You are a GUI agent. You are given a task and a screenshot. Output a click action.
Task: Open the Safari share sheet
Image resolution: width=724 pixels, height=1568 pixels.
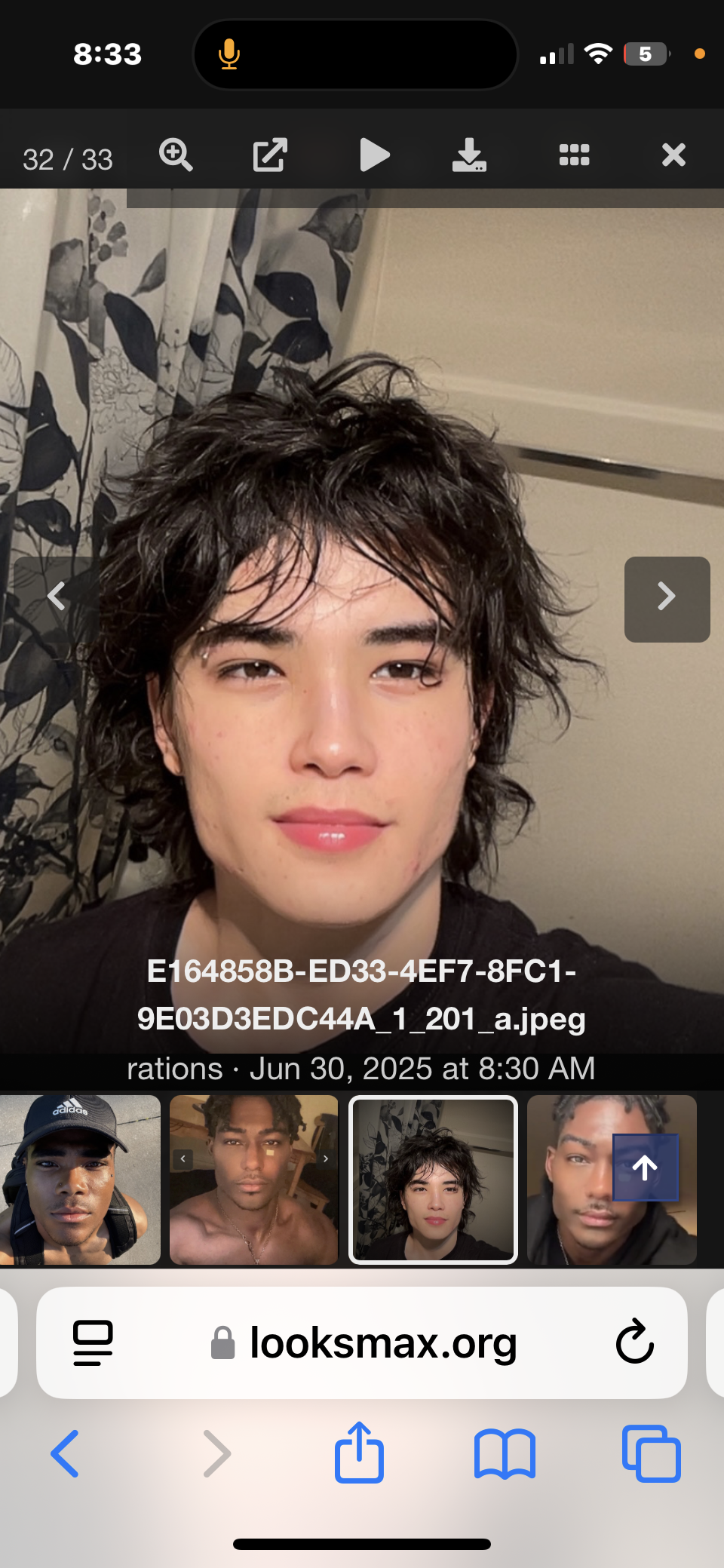pyautogui.click(x=359, y=1453)
